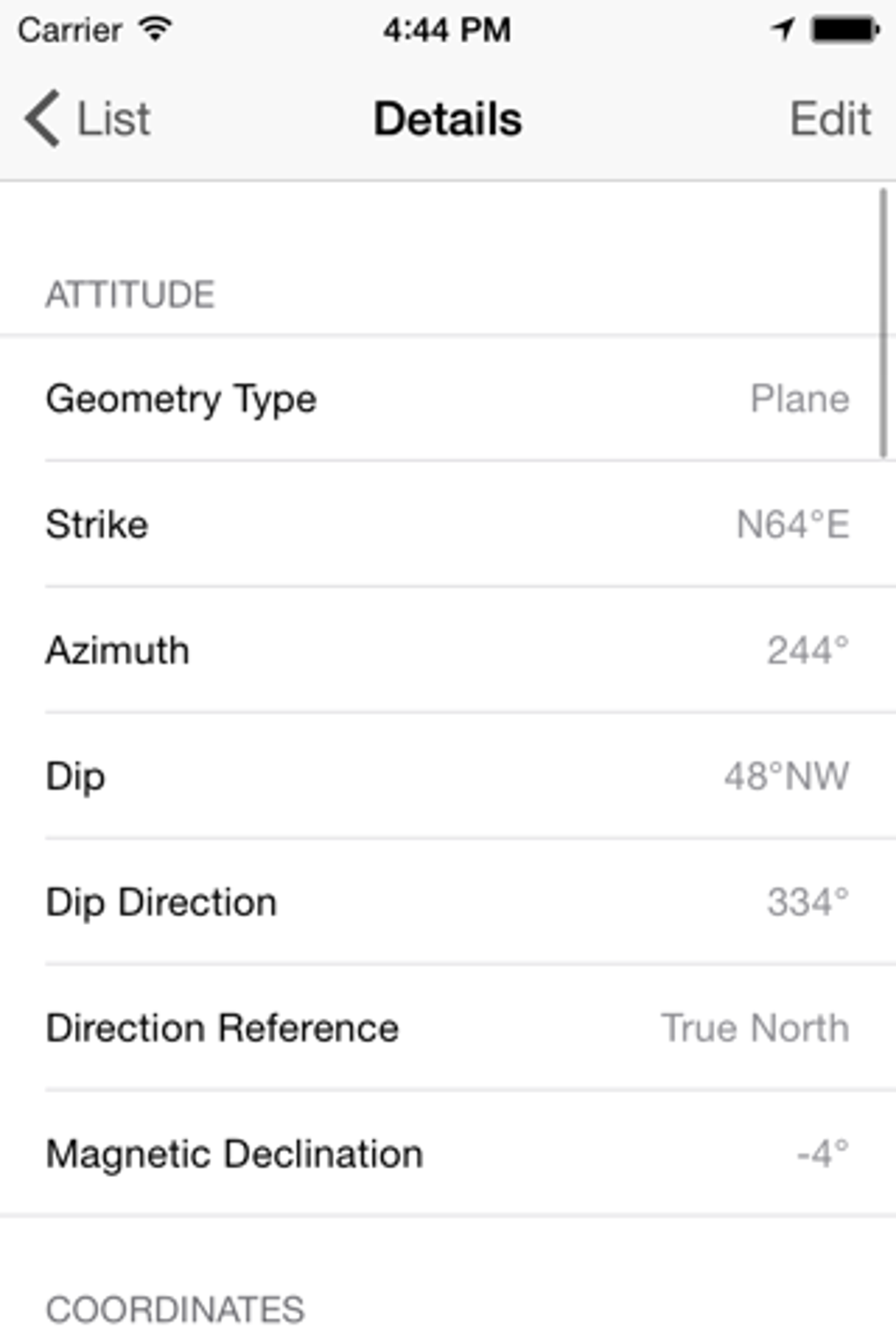Viewport: 896px width, 1344px height.
Task: Tap the Wi-Fi signal icon
Action: 154,29
